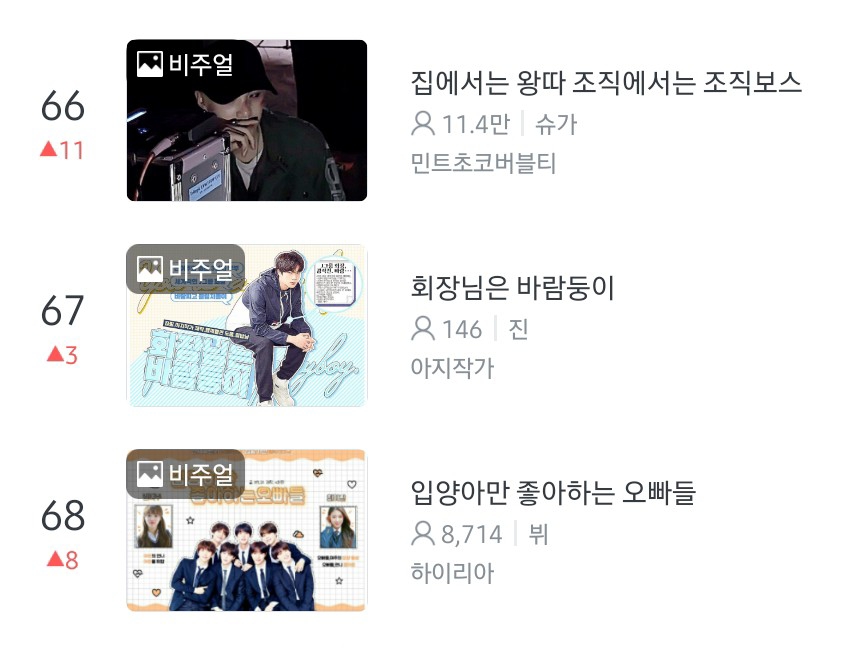Open the story 회장님은 바람둥이
The height and width of the screenshot is (648, 864).
512,288
